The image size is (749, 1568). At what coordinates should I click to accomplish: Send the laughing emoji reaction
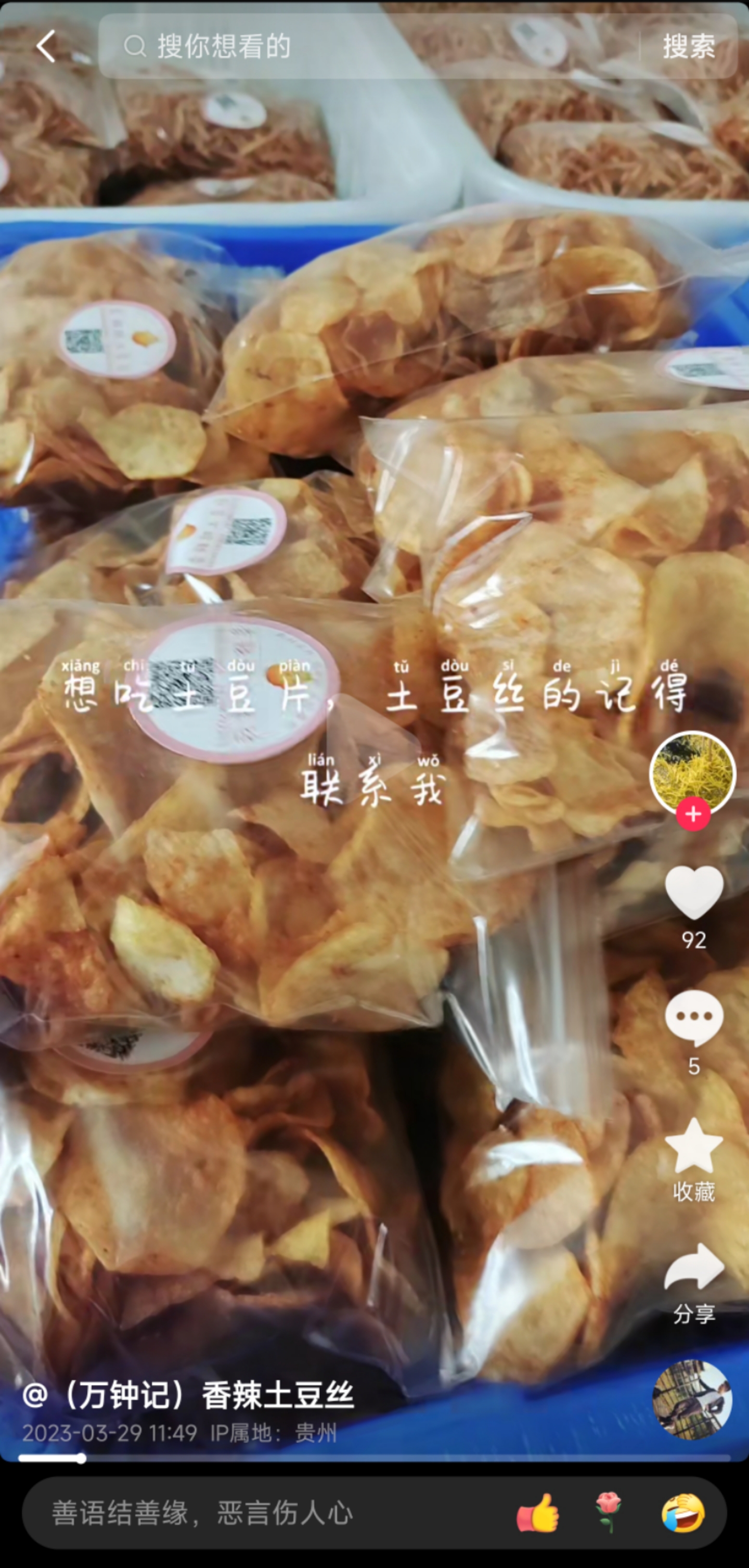click(683, 1513)
